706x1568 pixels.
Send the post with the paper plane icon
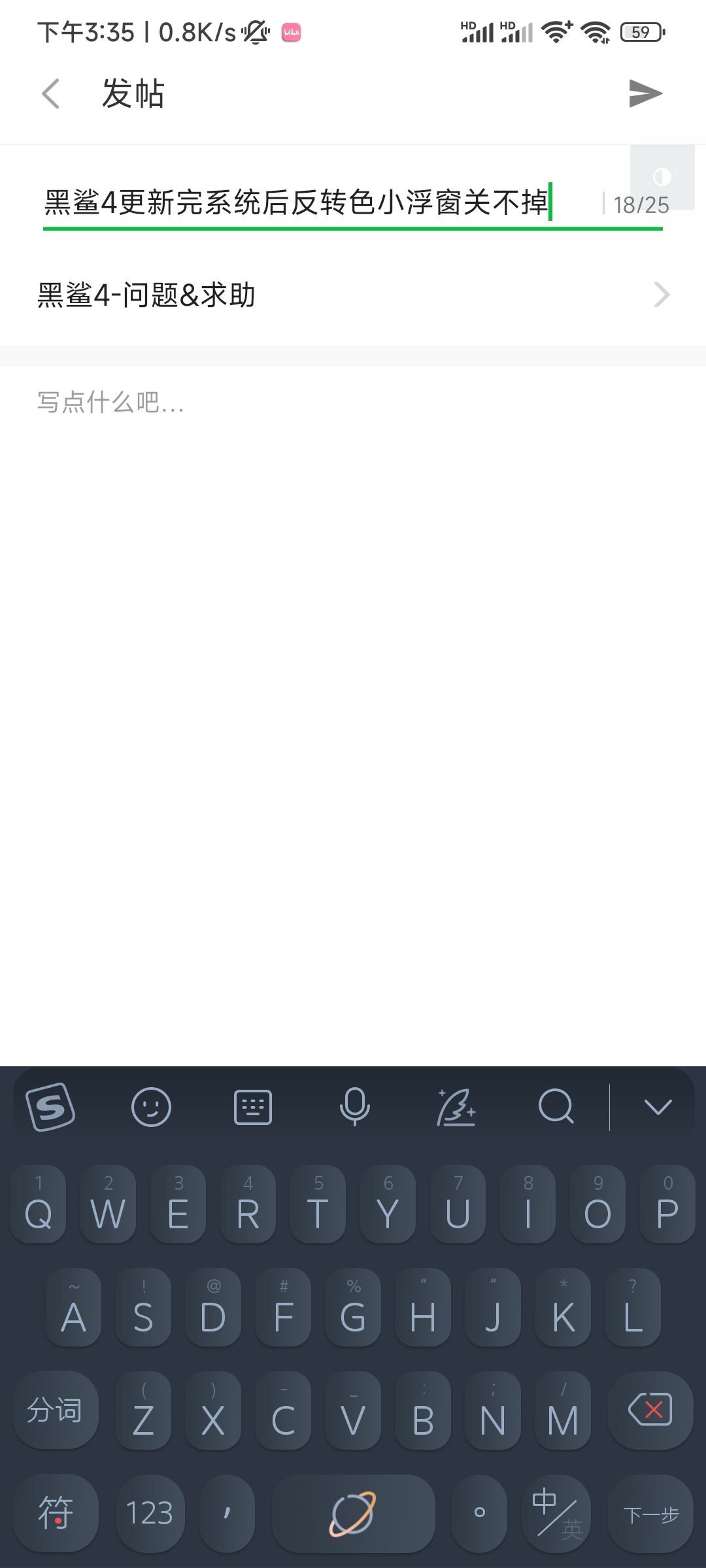(x=645, y=93)
